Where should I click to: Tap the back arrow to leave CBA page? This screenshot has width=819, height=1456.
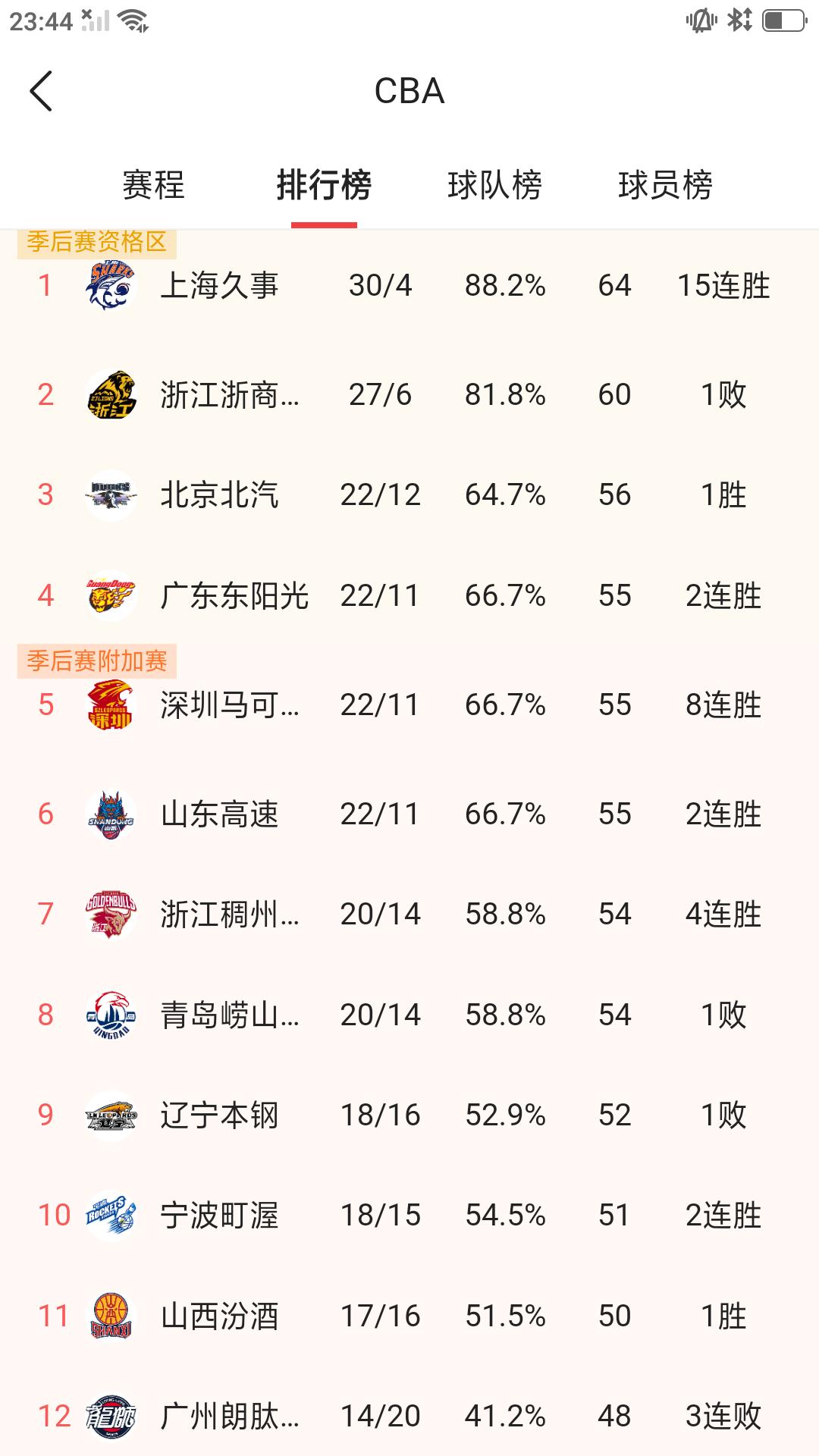point(40,91)
